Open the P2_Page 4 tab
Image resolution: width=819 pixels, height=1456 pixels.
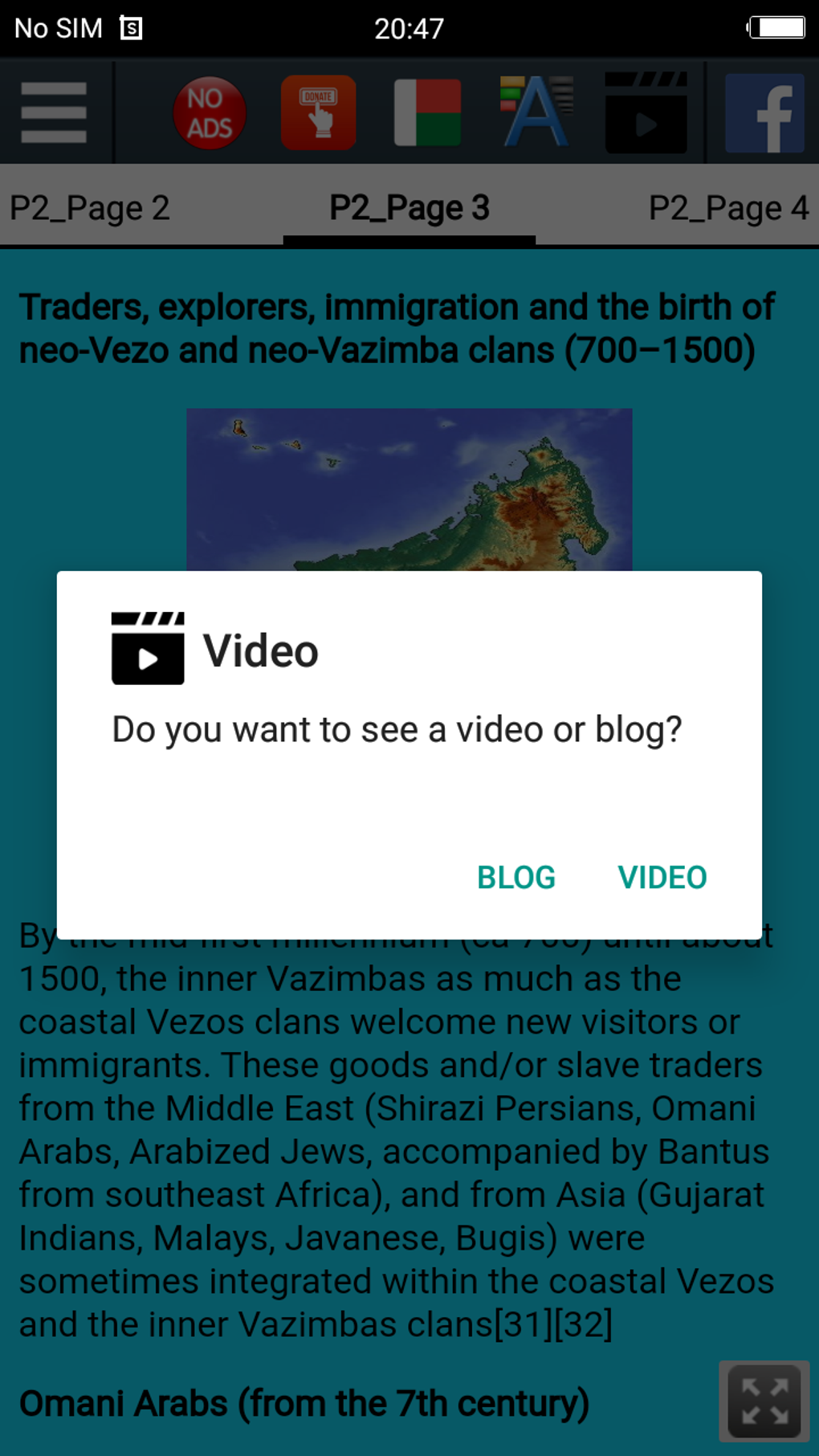pos(729,208)
